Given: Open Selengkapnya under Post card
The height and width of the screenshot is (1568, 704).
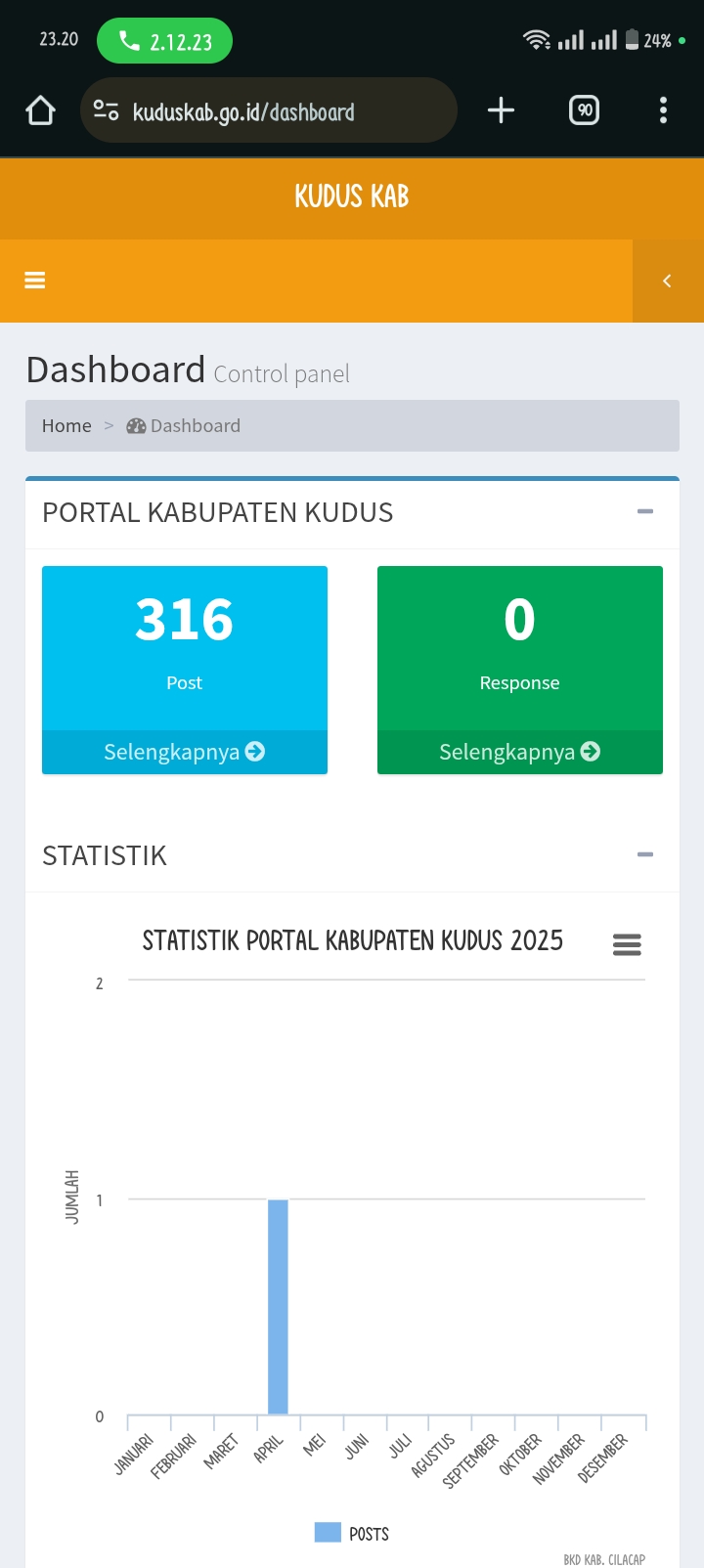Looking at the screenshot, I should pos(185,752).
